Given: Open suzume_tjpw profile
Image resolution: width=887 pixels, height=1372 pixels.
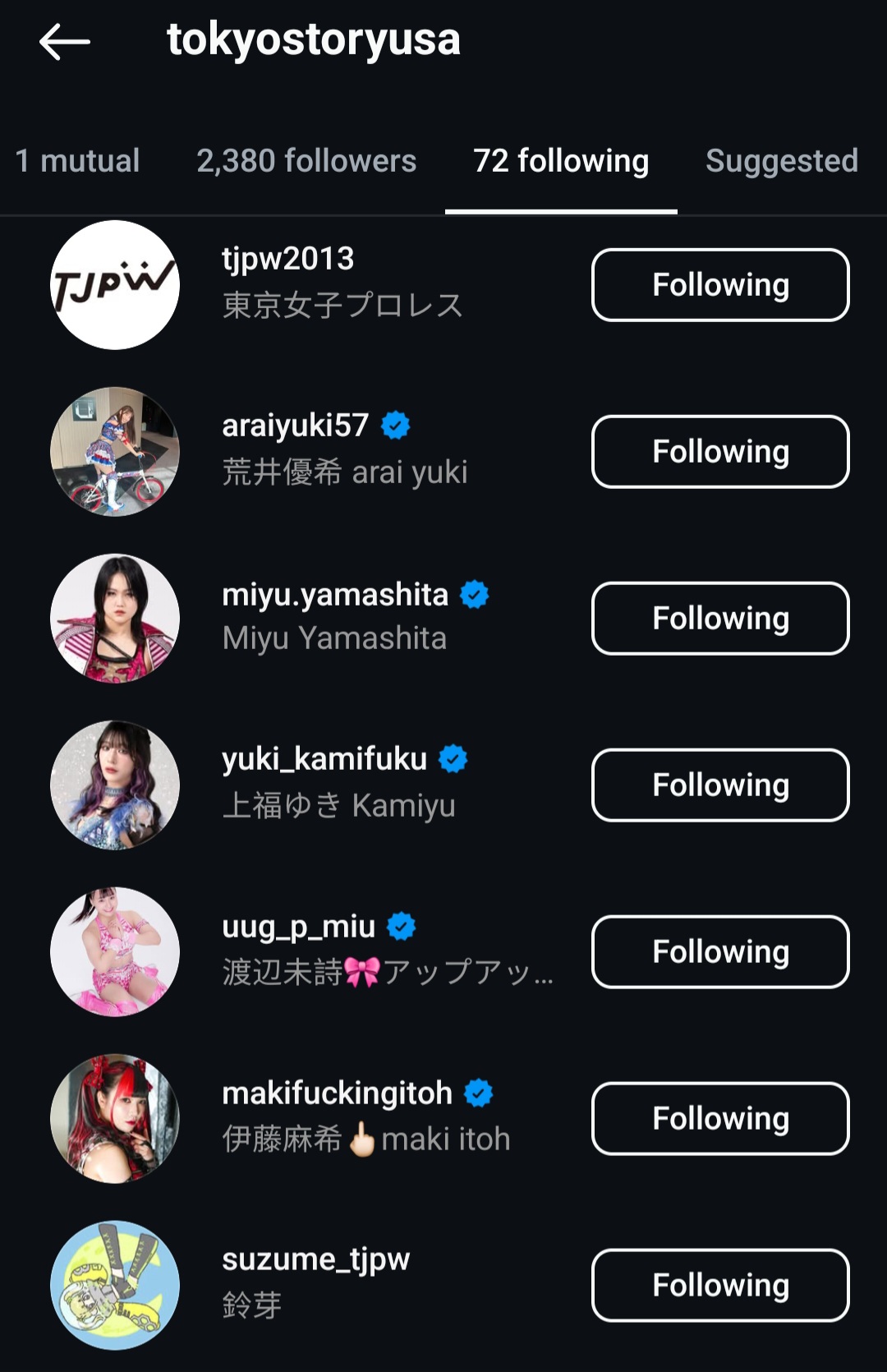Looking at the screenshot, I should point(315,1259).
